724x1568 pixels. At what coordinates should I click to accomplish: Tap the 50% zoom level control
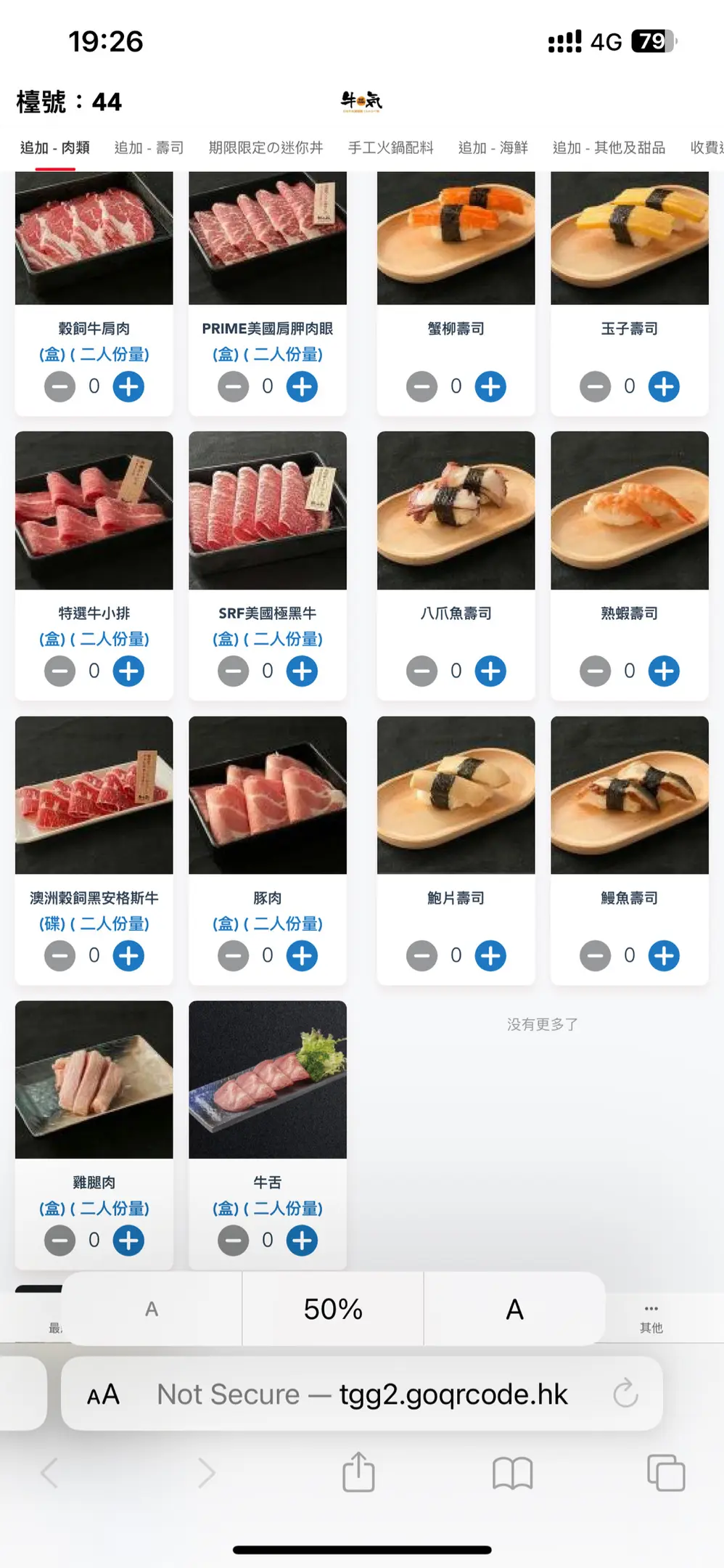pos(332,1309)
